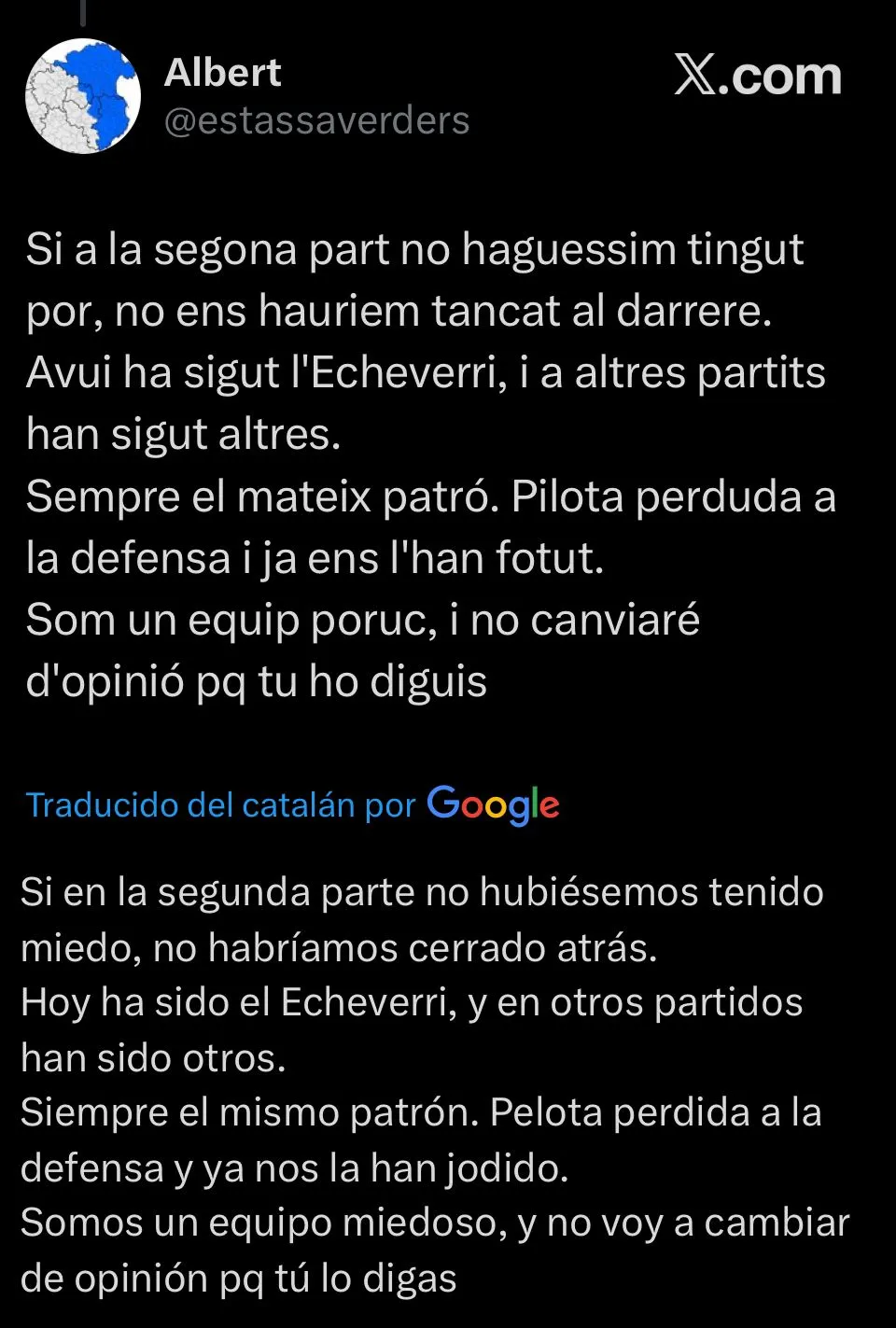Open the @estassaverders profile name
Image resolution: width=896 pixels, height=1328 pixels.
coord(316,121)
